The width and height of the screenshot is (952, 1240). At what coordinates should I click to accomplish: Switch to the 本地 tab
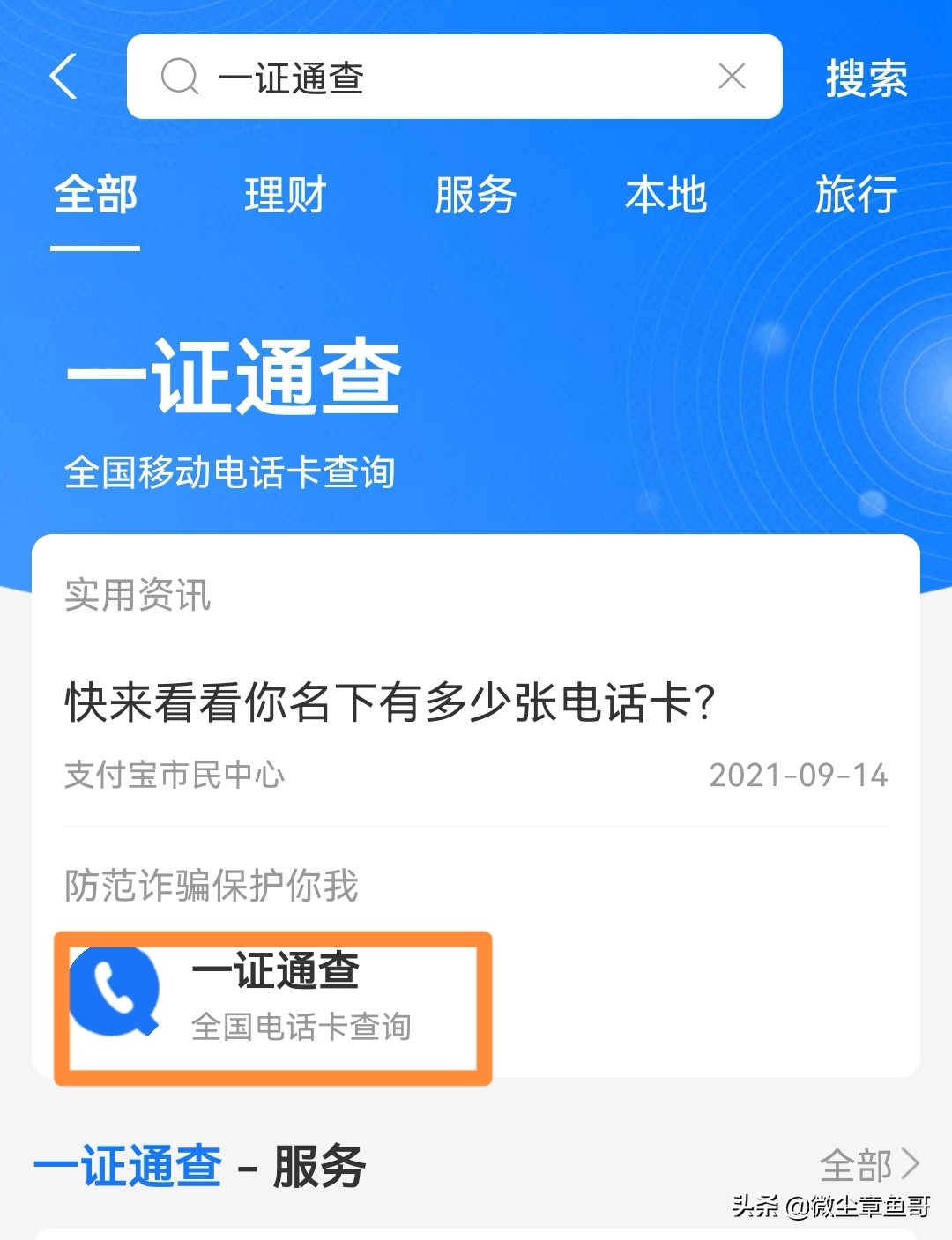pos(666,195)
